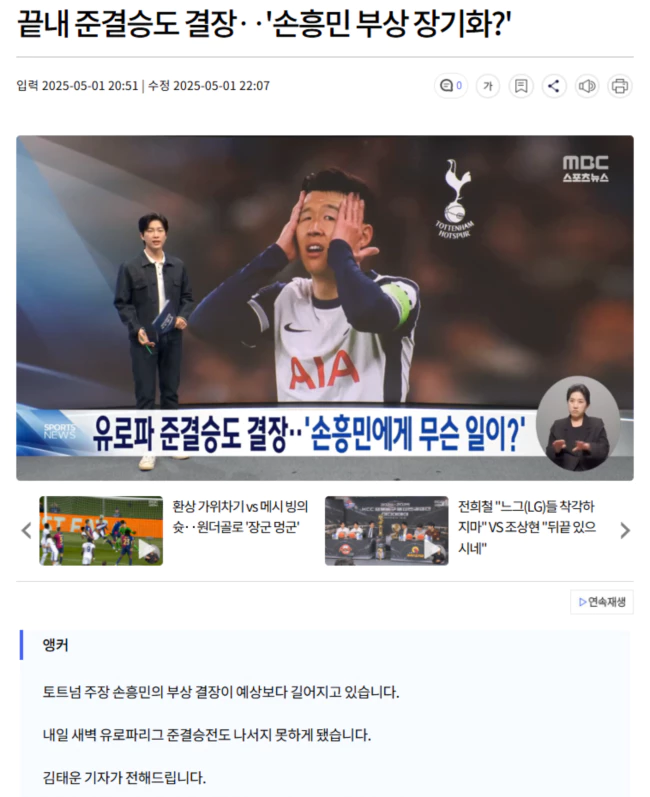The image size is (650, 797).
Task: Enable 연속재생 continuous playback
Action: [x=601, y=601]
